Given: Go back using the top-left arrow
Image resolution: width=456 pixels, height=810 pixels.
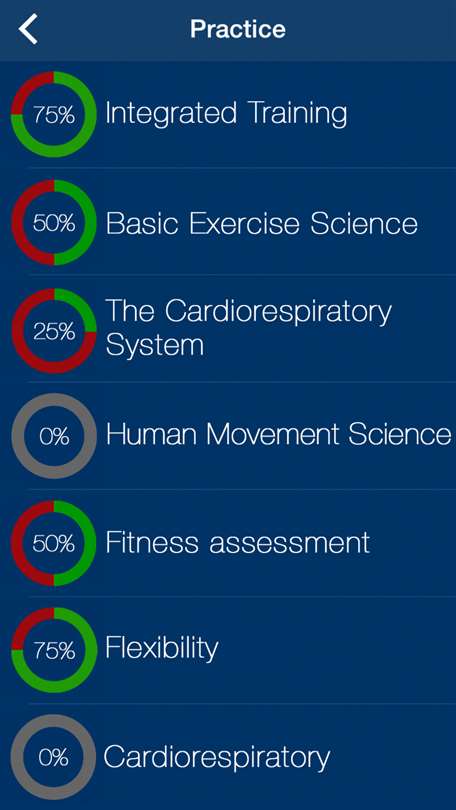Looking at the screenshot, I should pyautogui.click(x=28, y=29).
